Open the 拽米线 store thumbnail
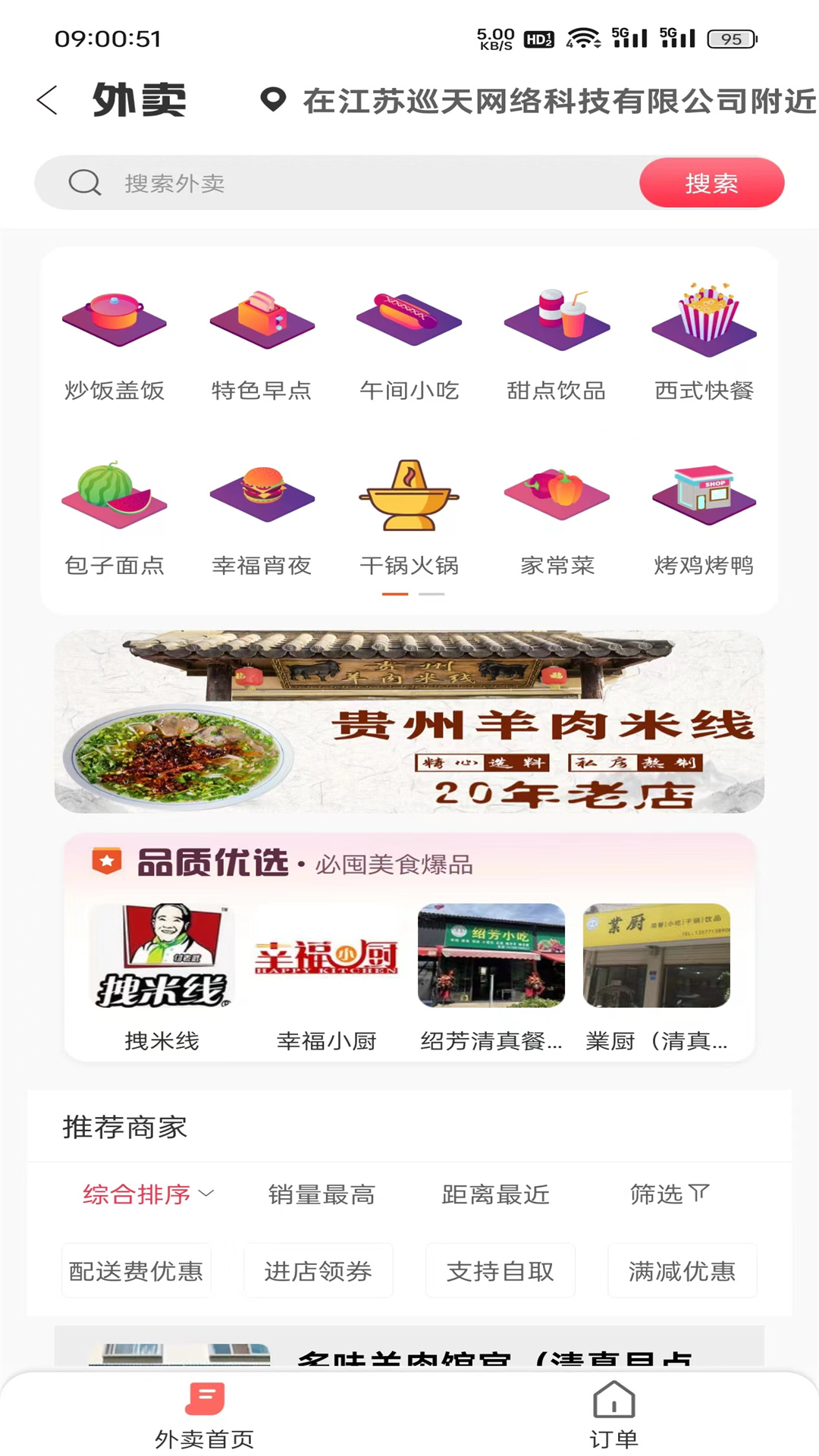This screenshot has width=819, height=1456. 162,956
